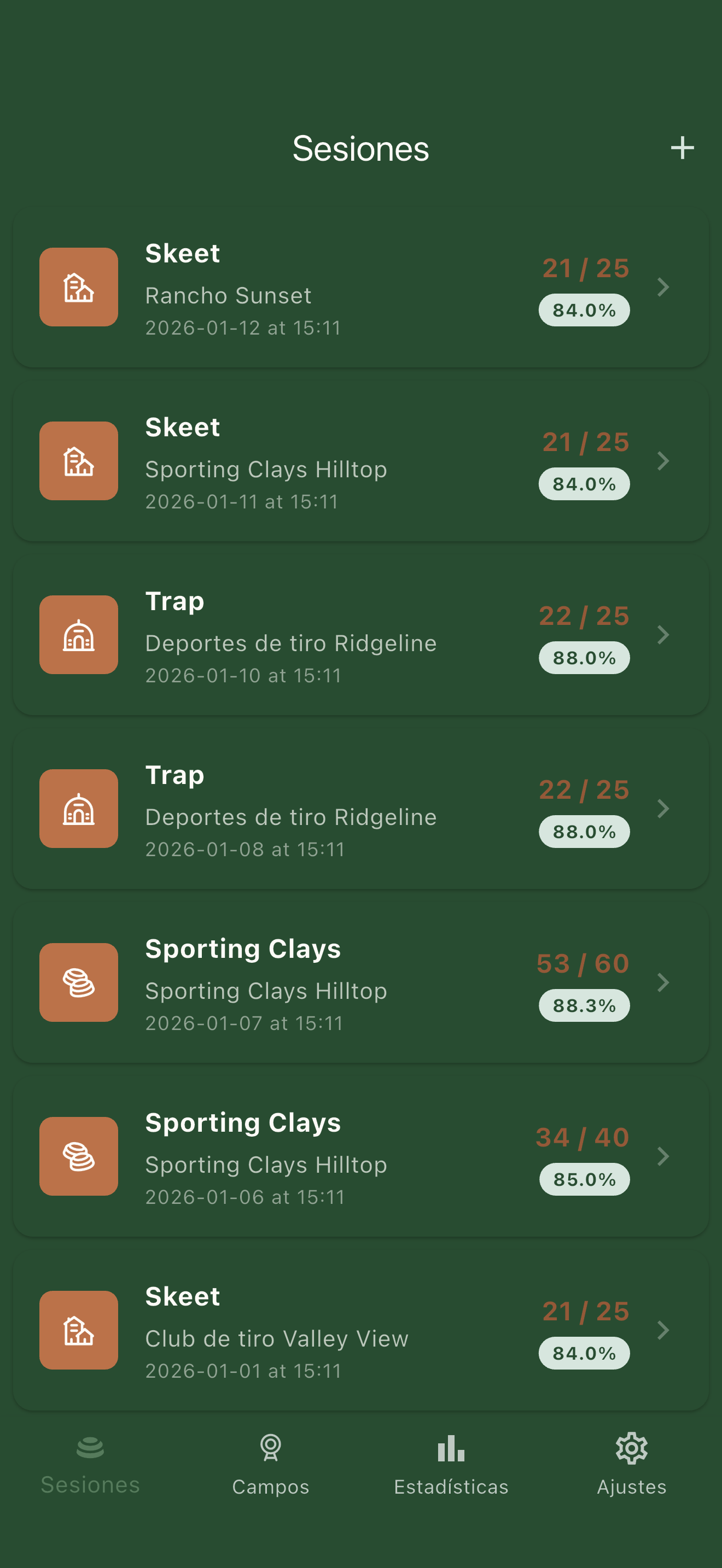This screenshot has width=722, height=1568.
Task: View the Trap session dated 2026-01-08
Action: coord(360,809)
